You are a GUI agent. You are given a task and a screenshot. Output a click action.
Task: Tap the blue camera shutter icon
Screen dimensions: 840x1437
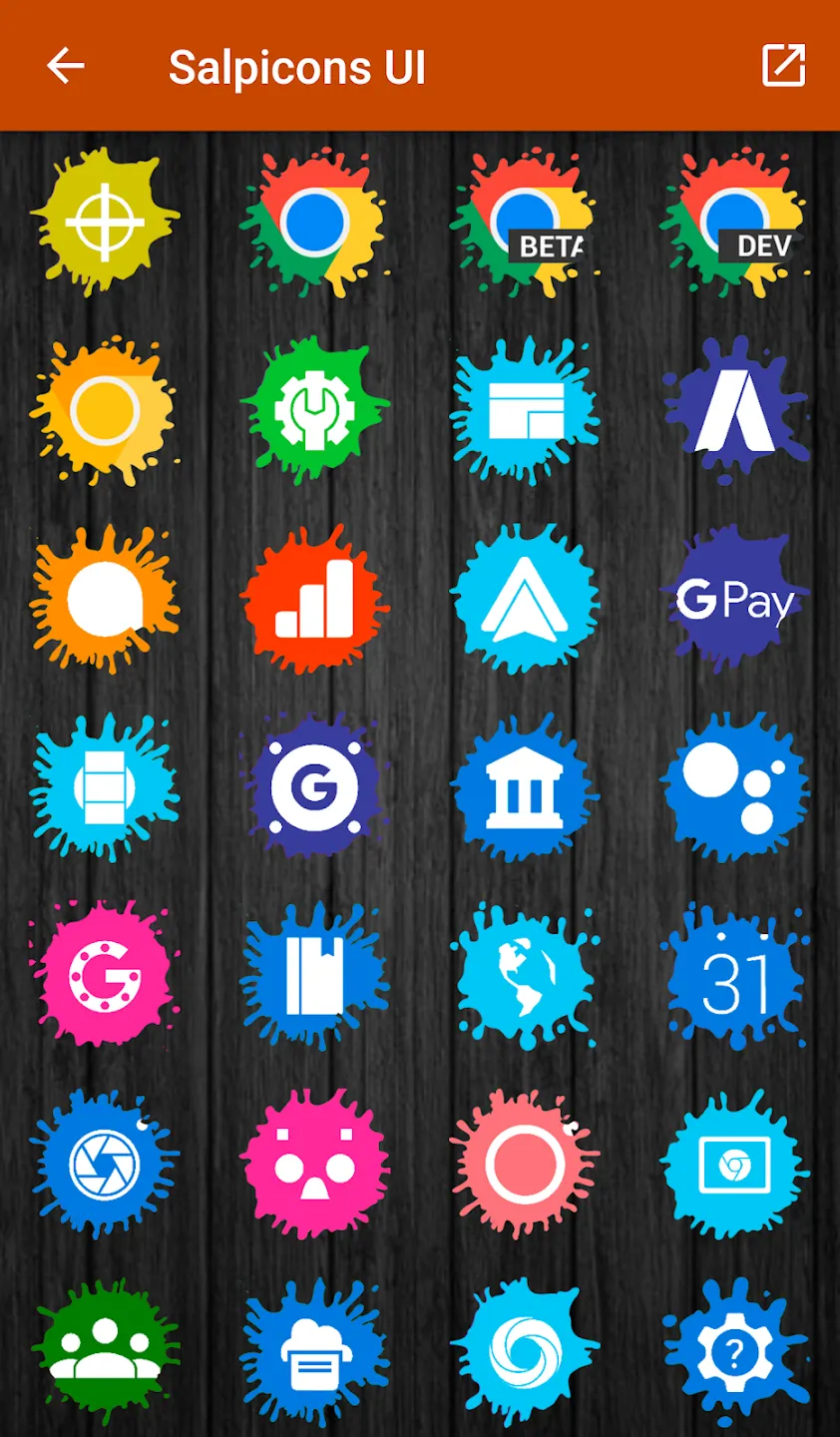pyautogui.click(x=105, y=1165)
